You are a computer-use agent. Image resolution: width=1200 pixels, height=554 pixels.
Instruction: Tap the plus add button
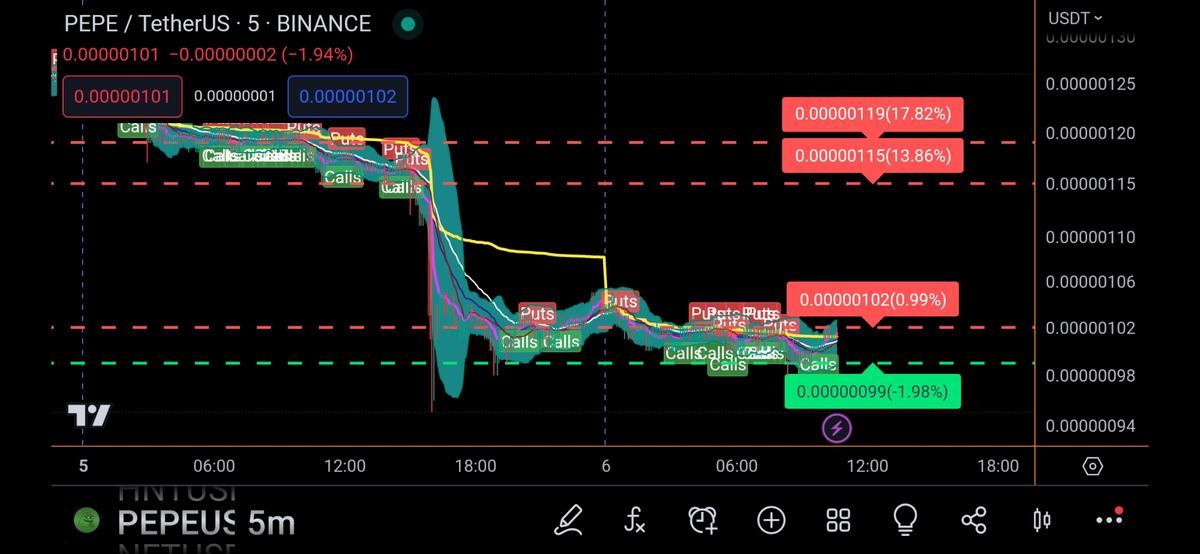click(771, 519)
